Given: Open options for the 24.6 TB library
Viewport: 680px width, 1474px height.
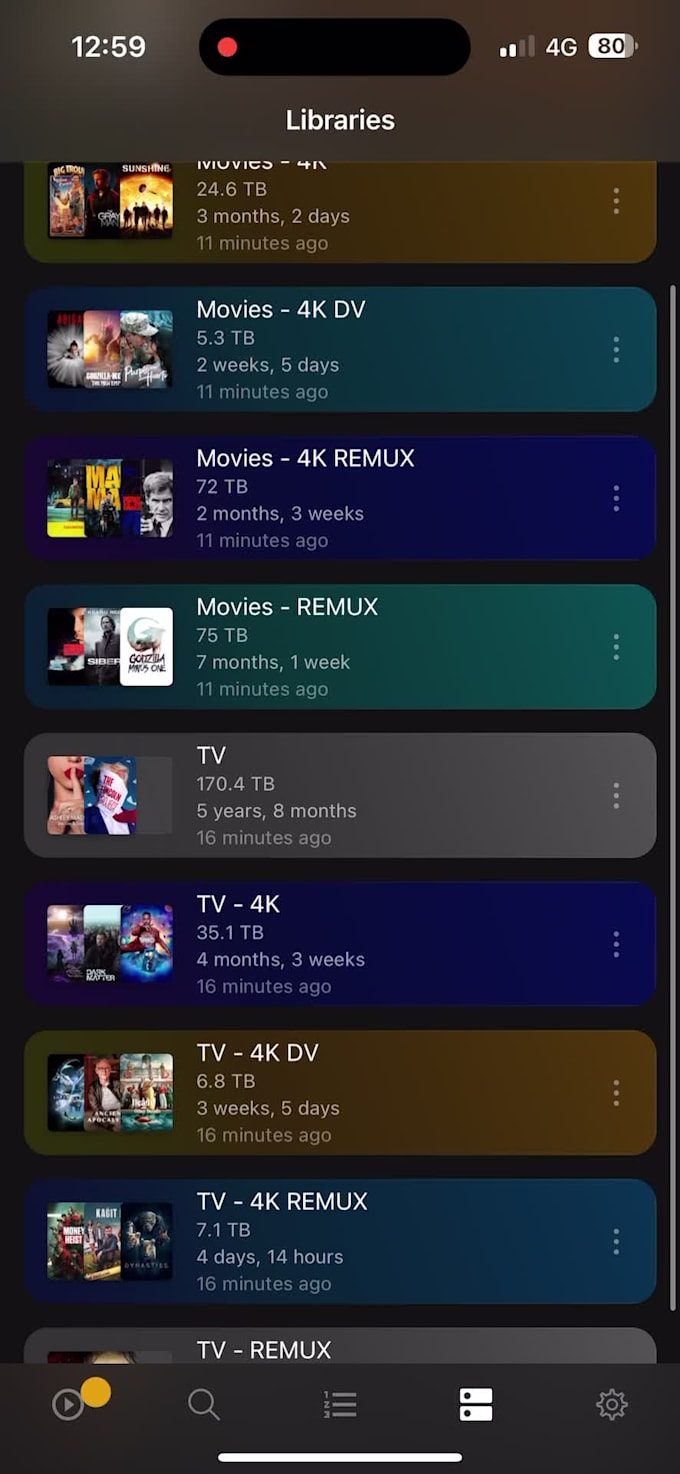Looking at the screenshot, I should [616, 201].
